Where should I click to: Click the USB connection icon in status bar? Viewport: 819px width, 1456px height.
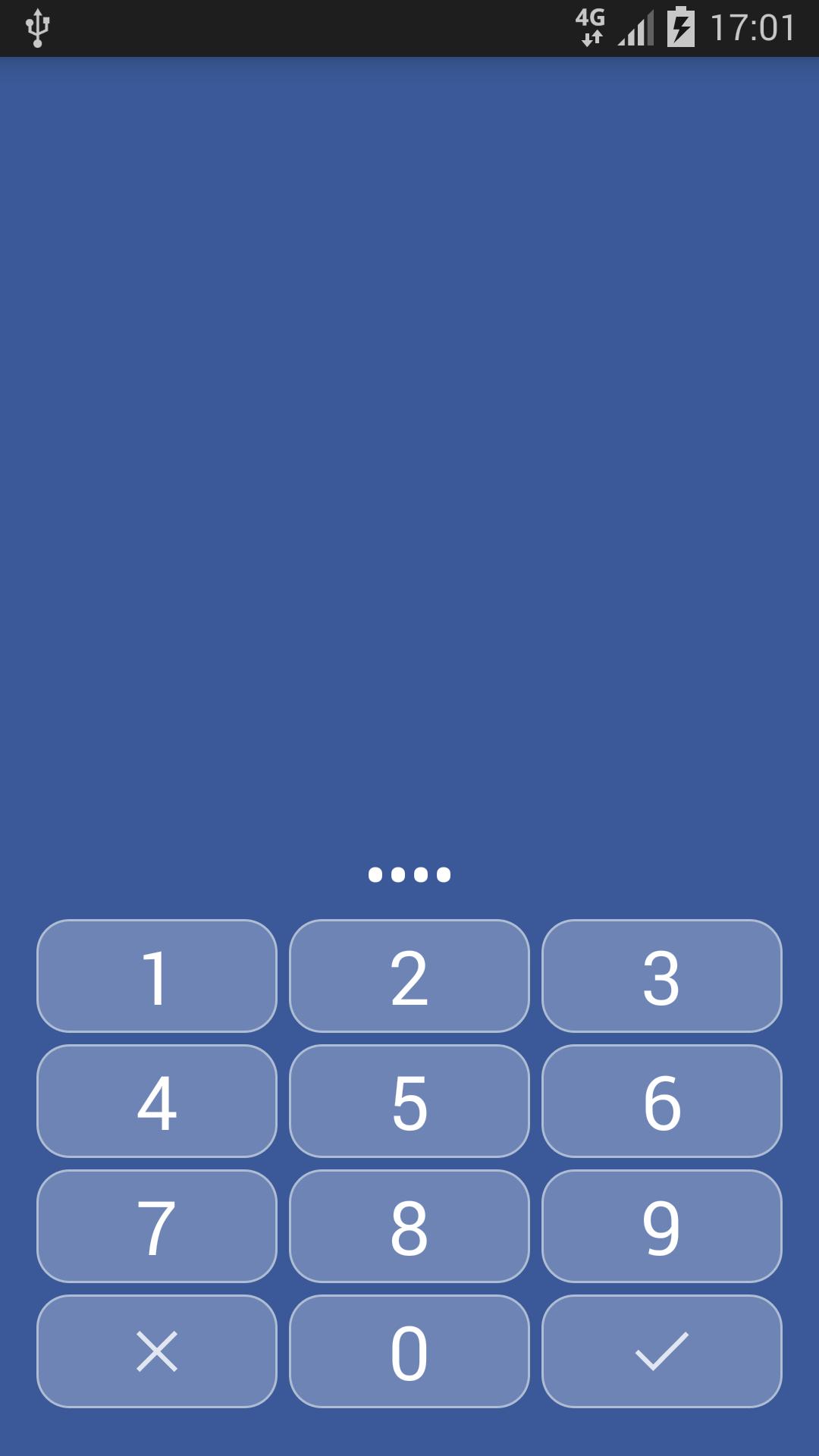pos(36,28)
